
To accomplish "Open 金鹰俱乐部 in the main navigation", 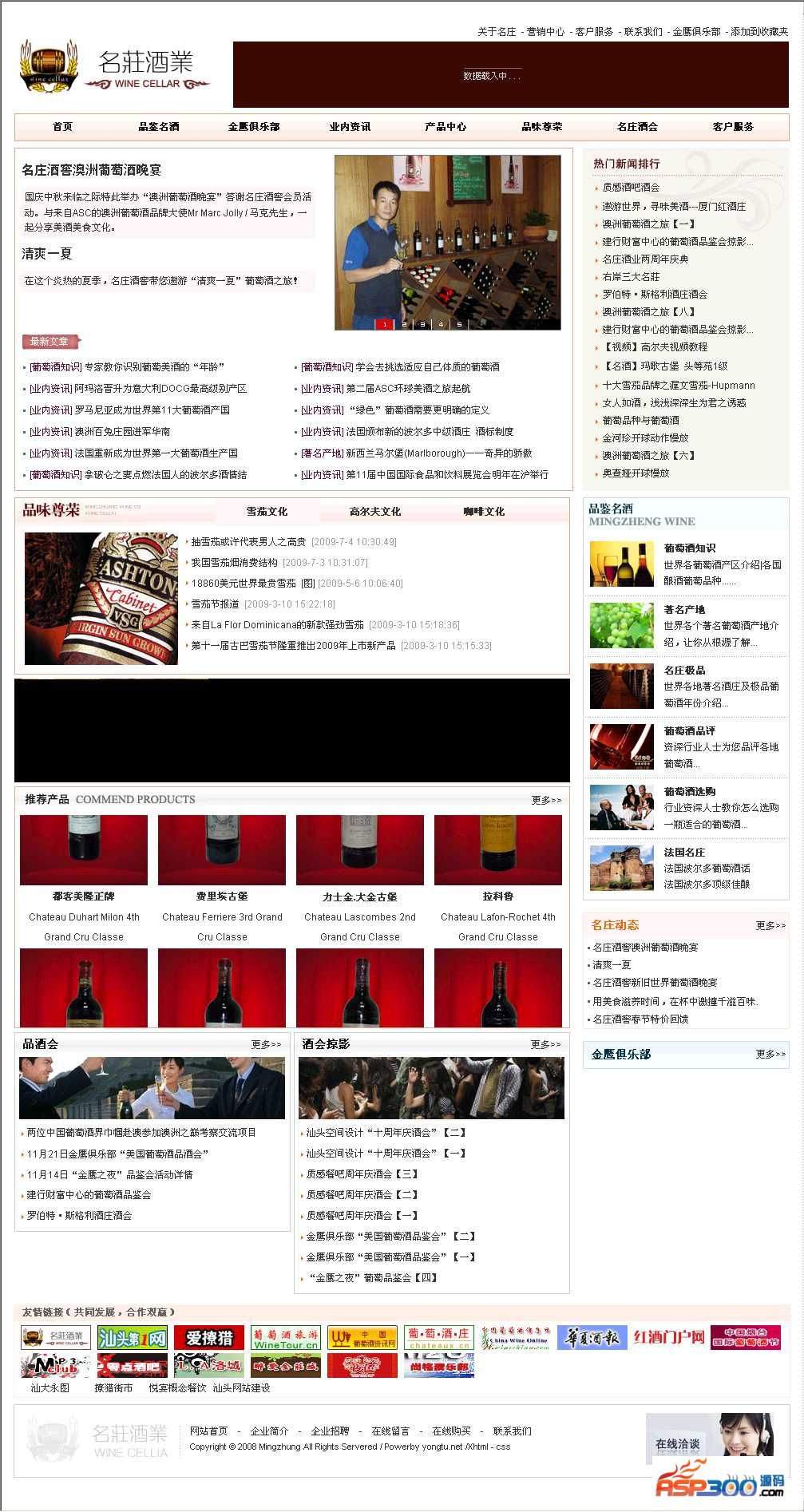I will click(254, 127).
